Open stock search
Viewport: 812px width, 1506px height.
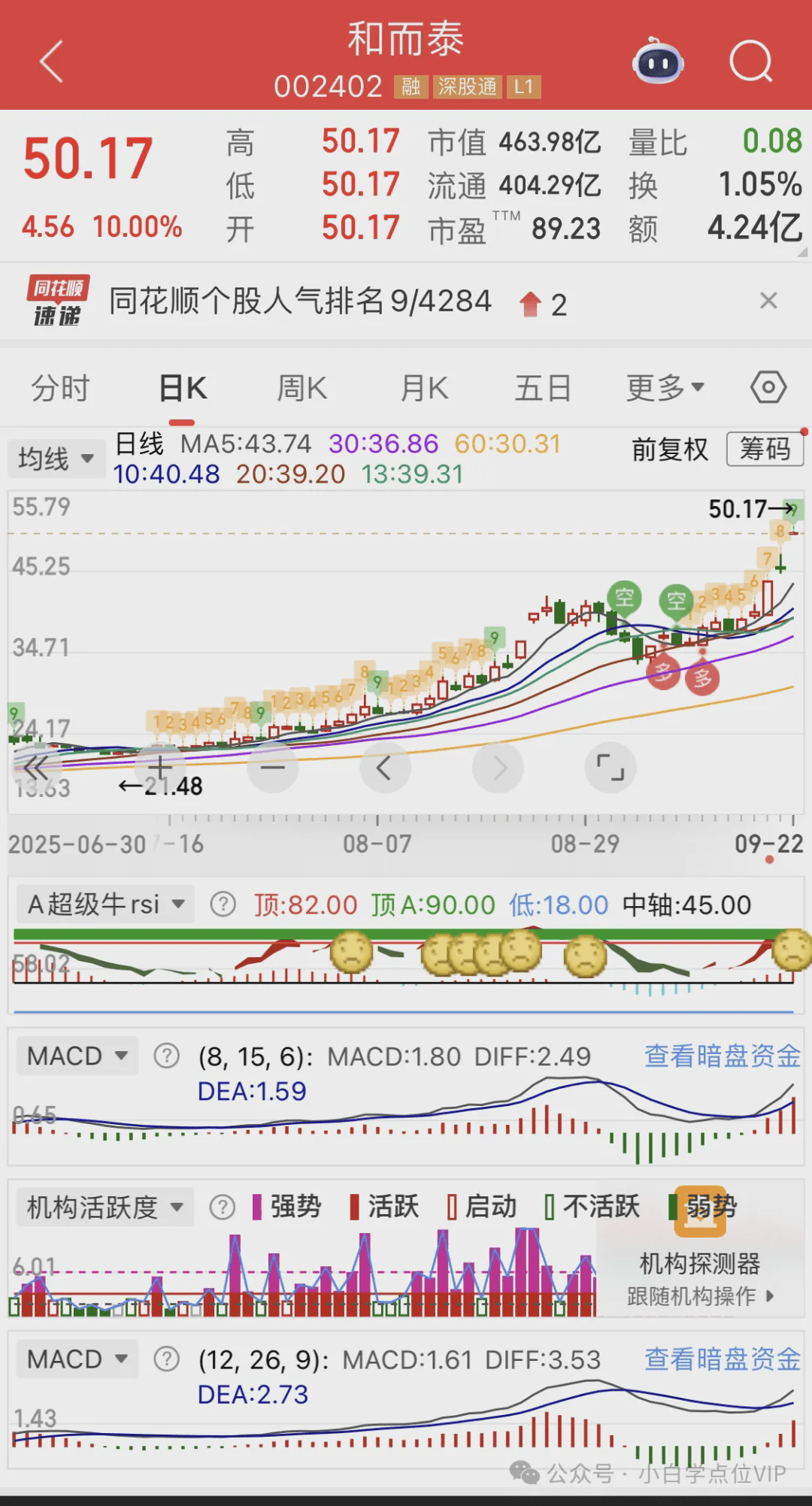(x=750, y=62)
